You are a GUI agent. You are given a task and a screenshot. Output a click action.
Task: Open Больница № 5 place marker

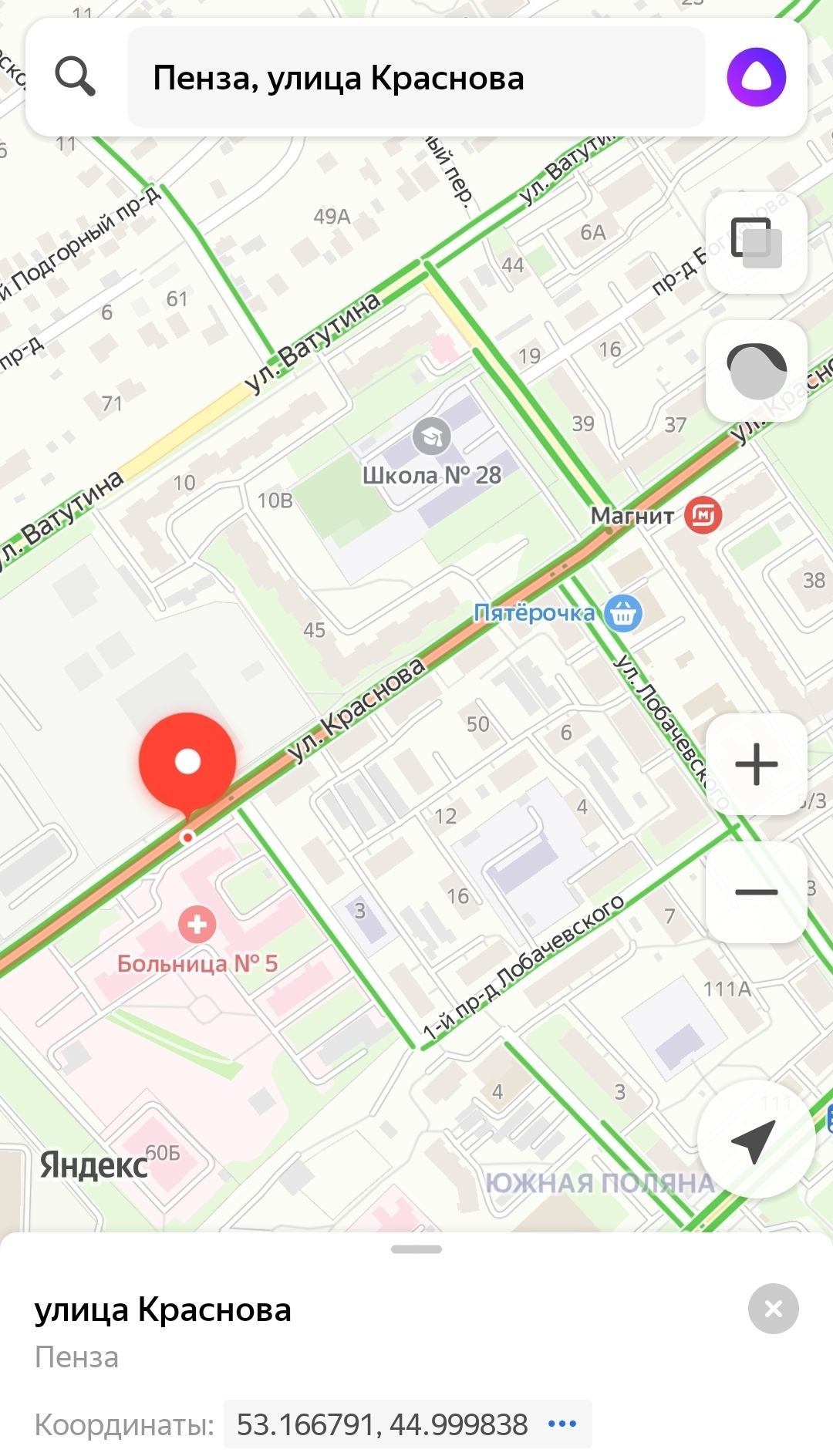tap(197, 924)
